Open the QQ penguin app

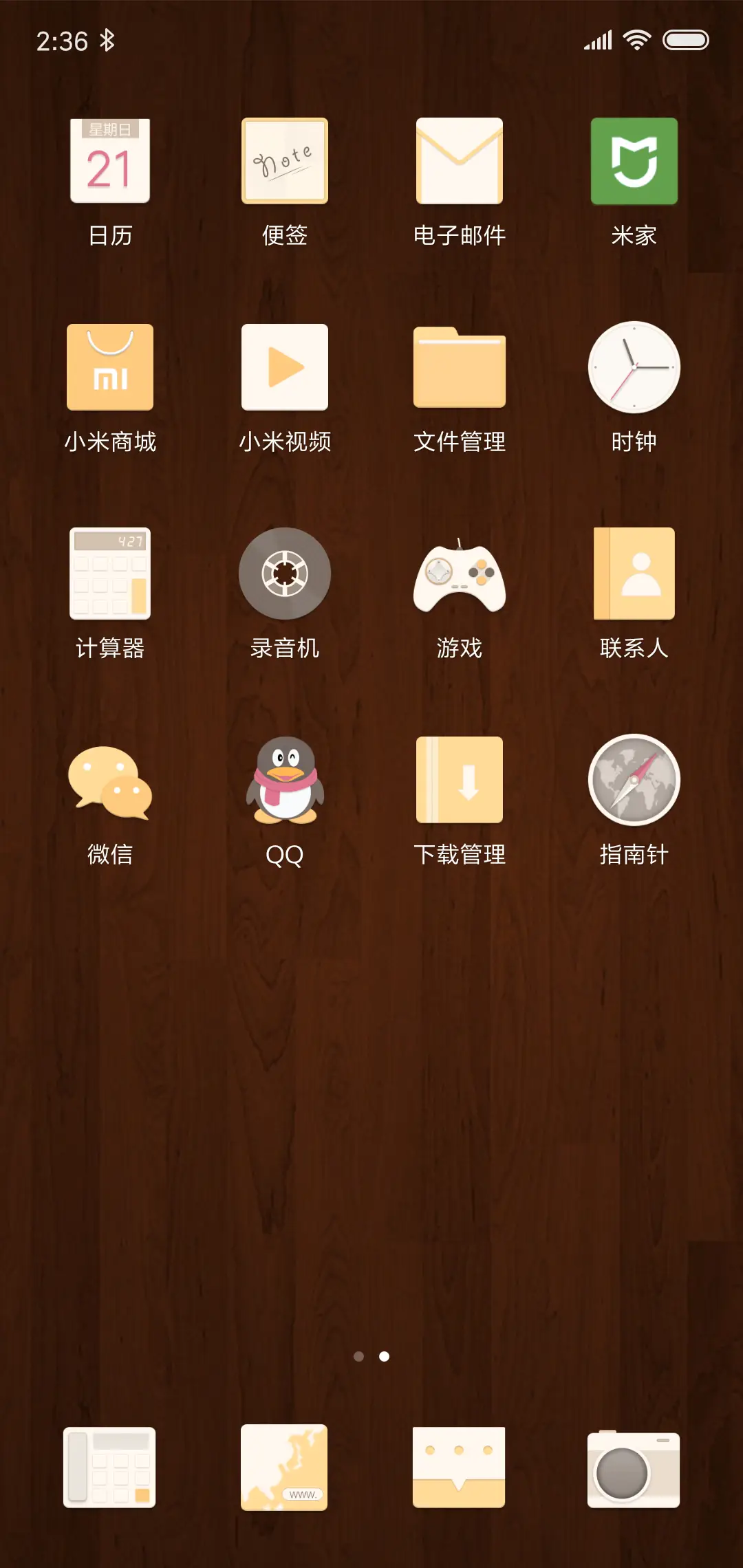pos(284,779)
